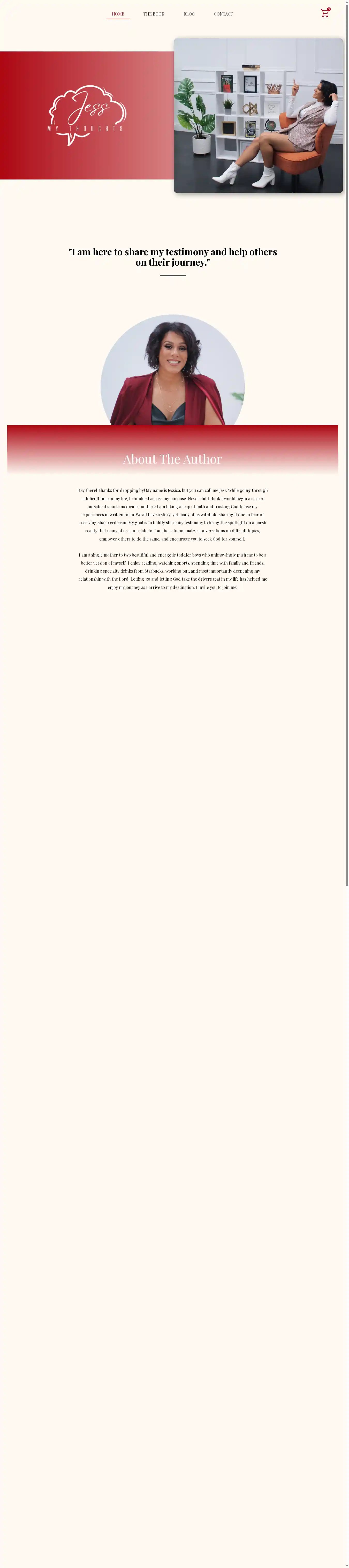Navigate to the CONTACT page
Screen dimensions: 349x1568
coord(223,14)
